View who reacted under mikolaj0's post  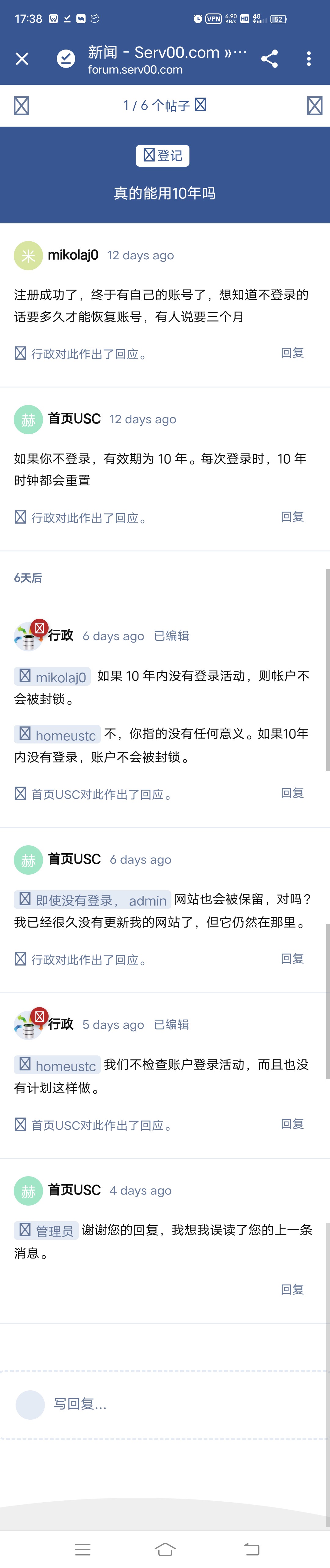coord(82,354)
